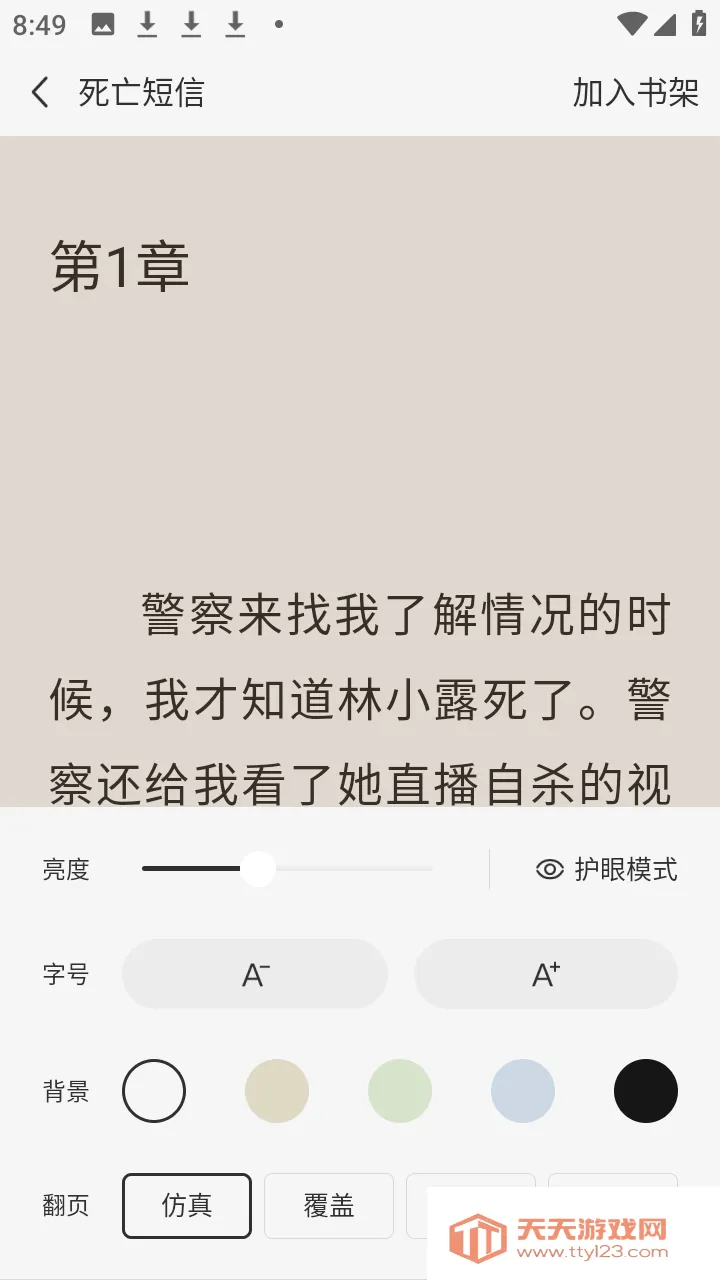This screenshot has height=1280, width=720.
Task: Toggle 护眼模式 eye protection
Action: click(x=607, y=869)
